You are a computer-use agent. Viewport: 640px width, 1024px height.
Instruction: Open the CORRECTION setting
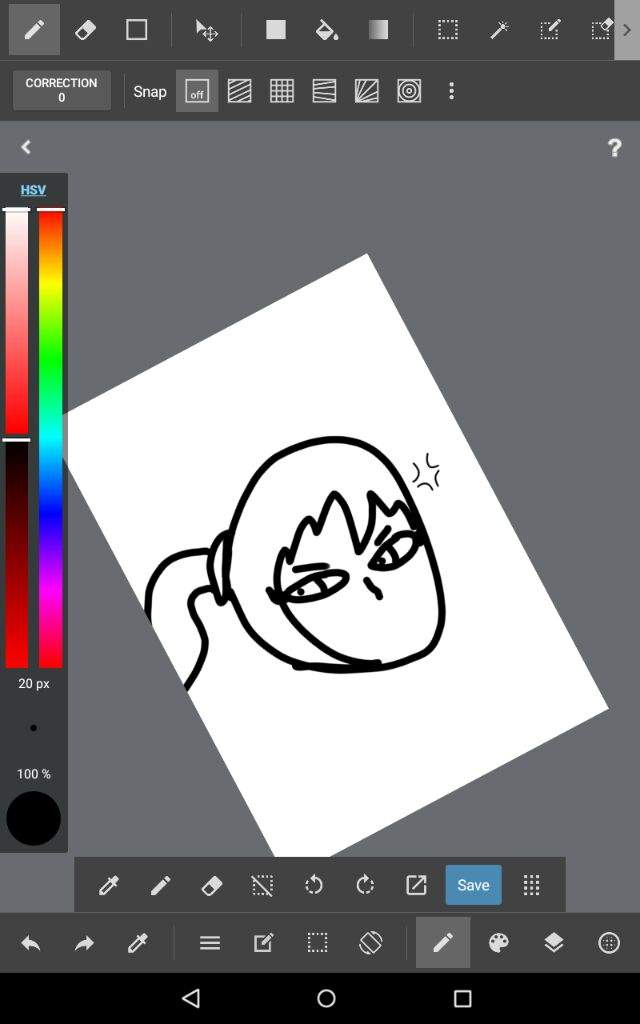click(61, 90)
